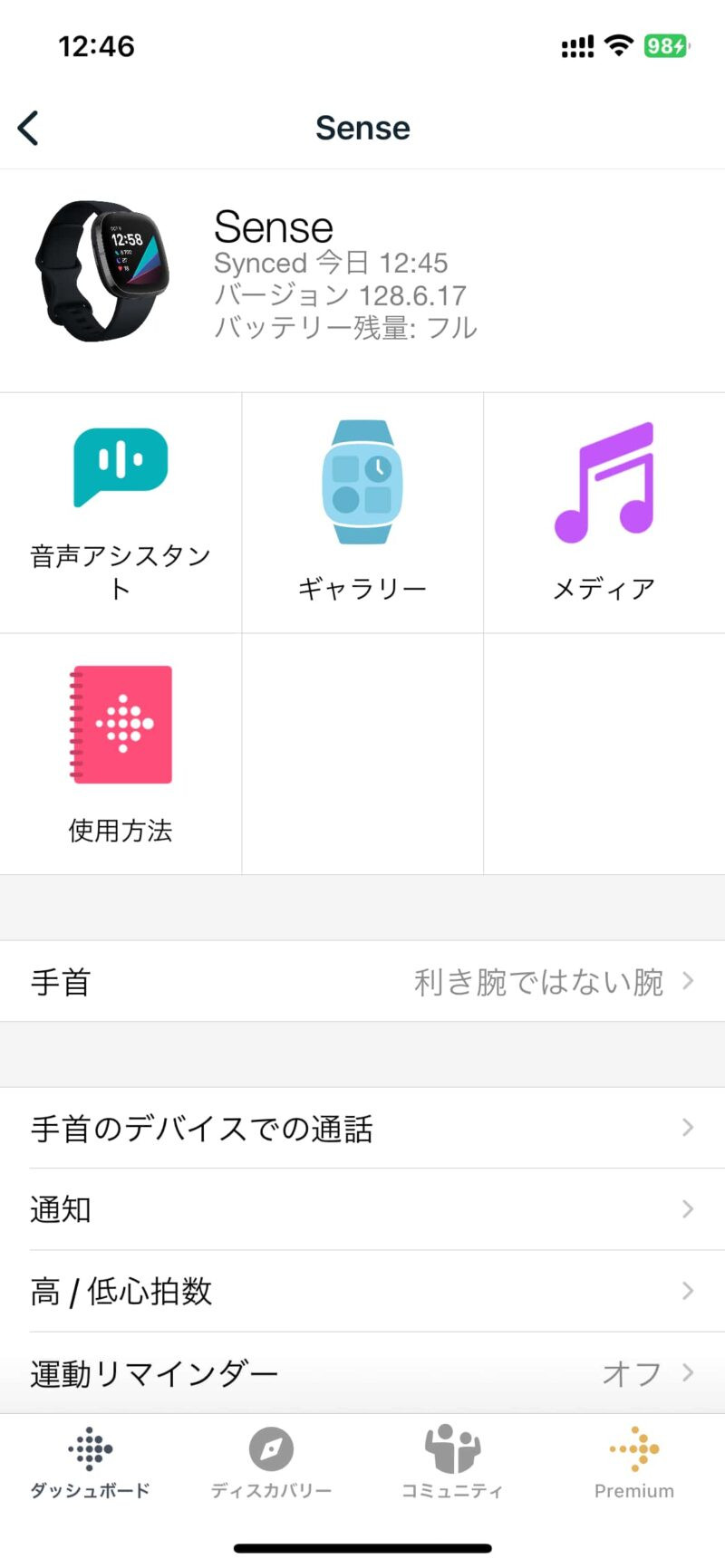This screenshot has height=1568, width=725.
Task: Go back from the Sense screen
Action: click(29, 128)
